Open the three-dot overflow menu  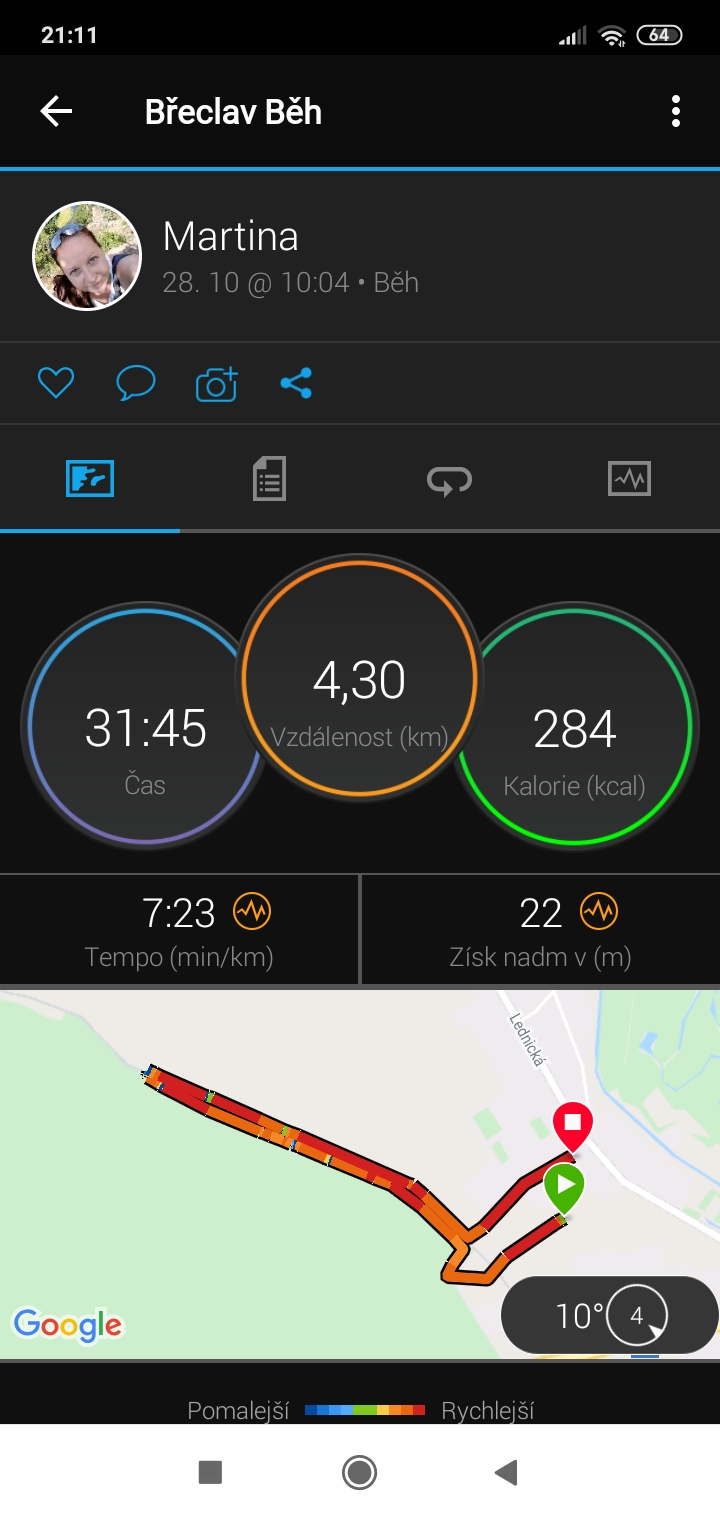tap(676, 111)
